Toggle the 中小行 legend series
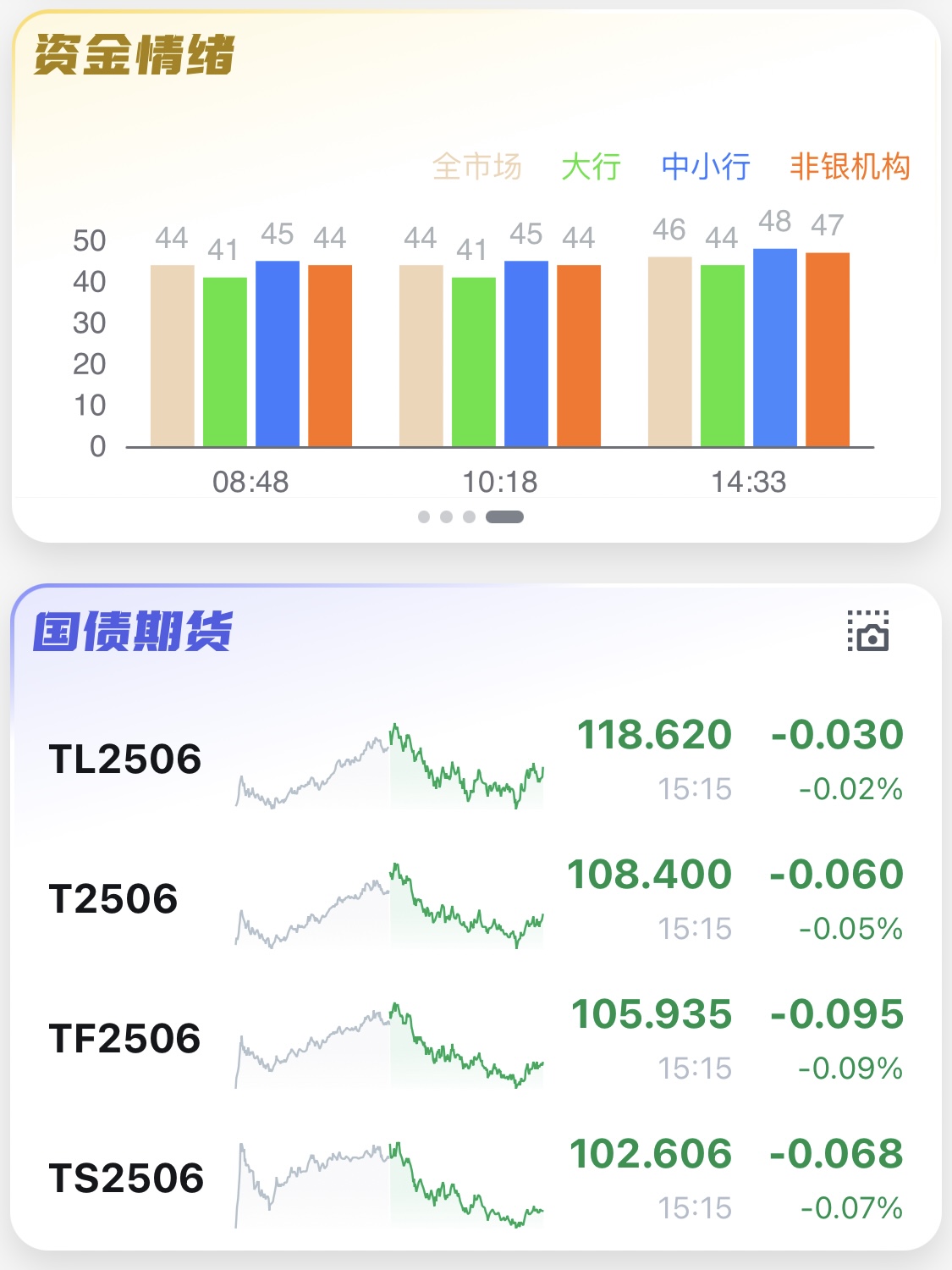This screenshot has height=1270, width=952. [x=705, y=167]
